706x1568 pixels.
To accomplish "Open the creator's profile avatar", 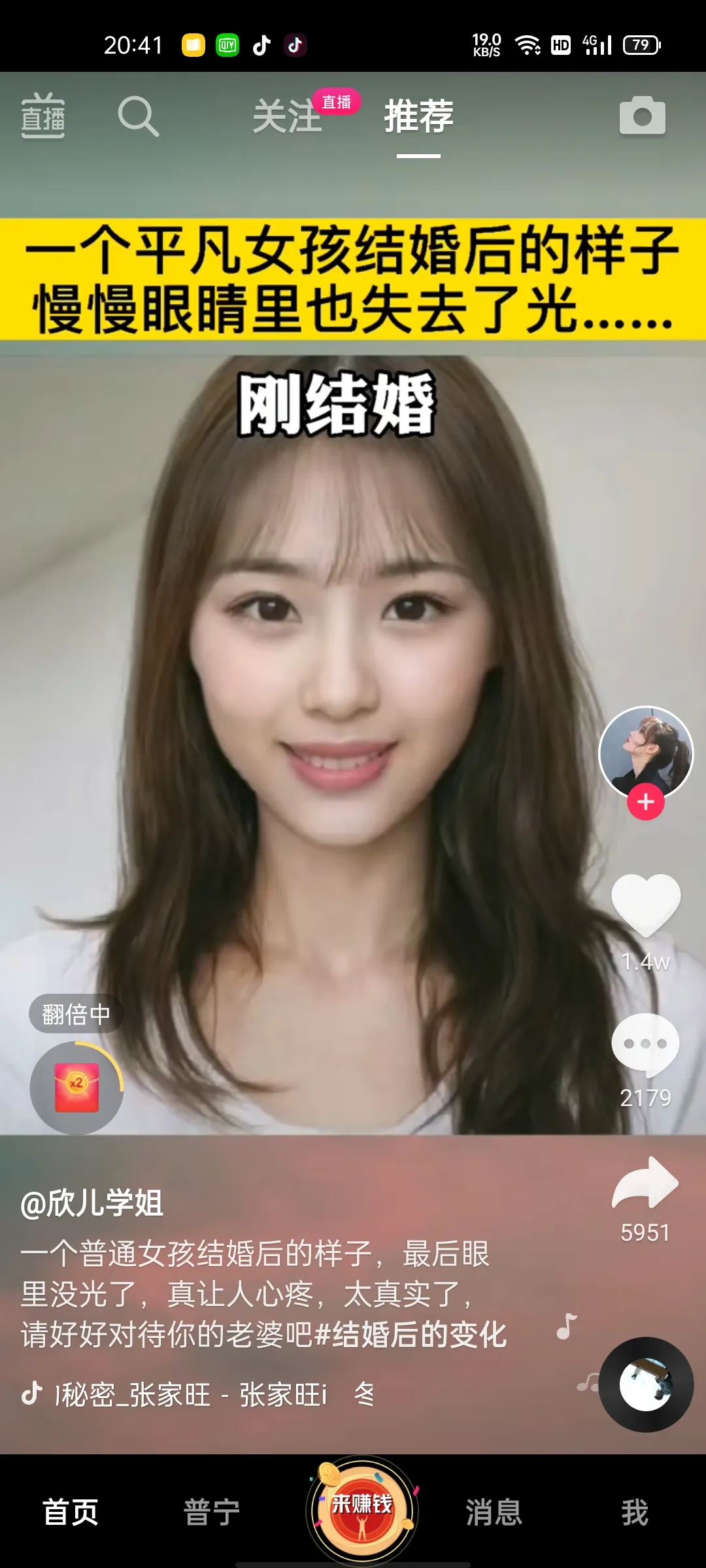I will (x=646, y=753).
